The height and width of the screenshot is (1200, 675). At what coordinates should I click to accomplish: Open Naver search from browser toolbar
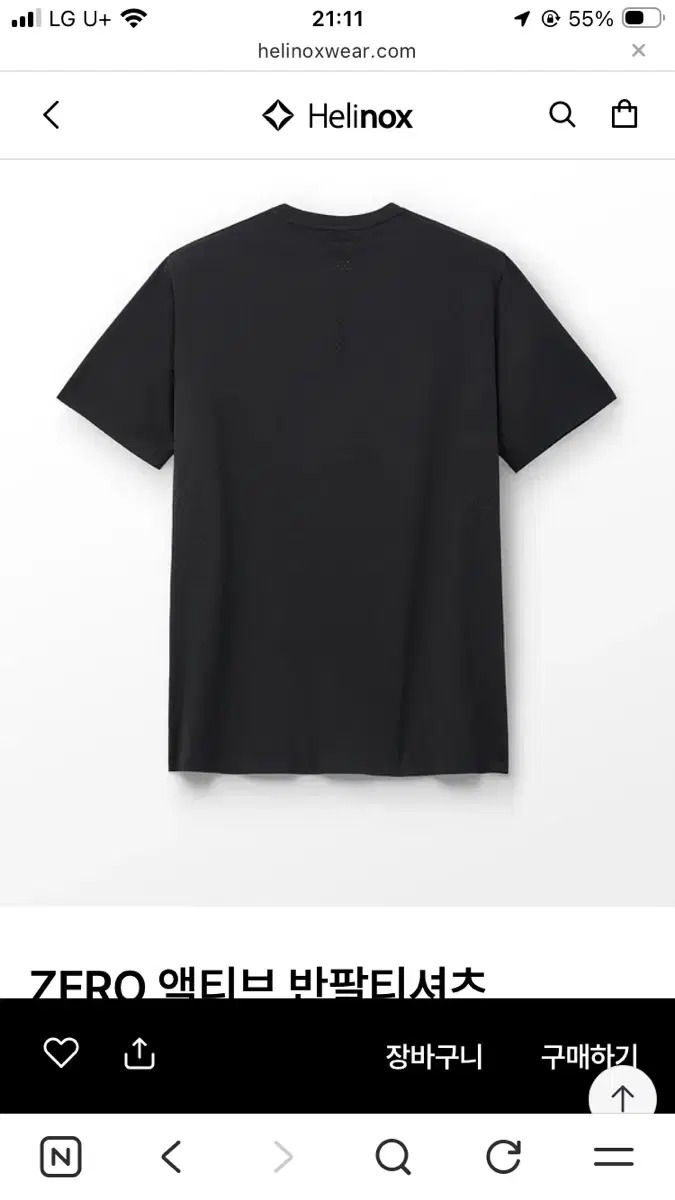pos(393,1157)
